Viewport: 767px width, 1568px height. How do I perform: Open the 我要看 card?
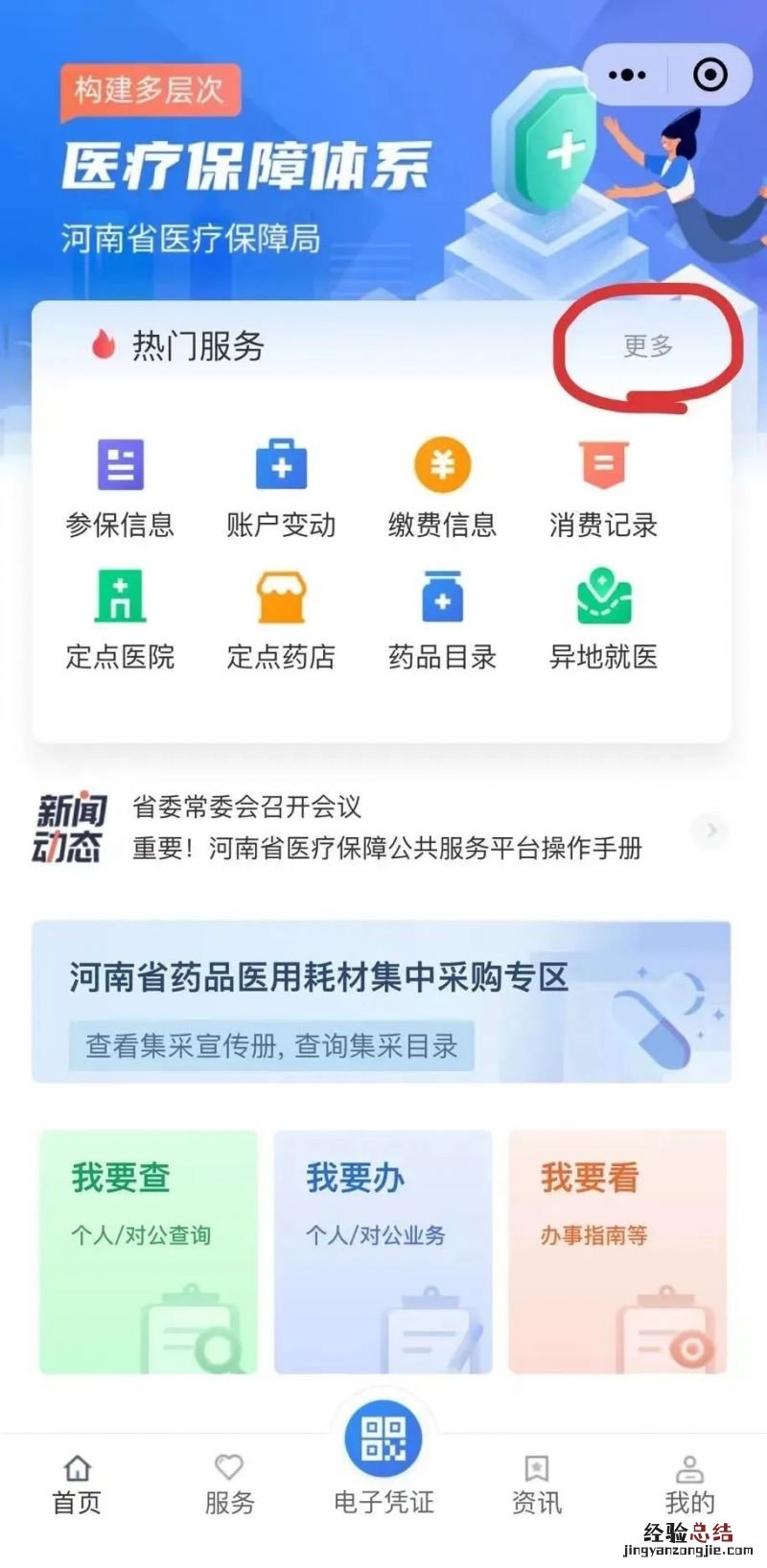[617, 1251]
